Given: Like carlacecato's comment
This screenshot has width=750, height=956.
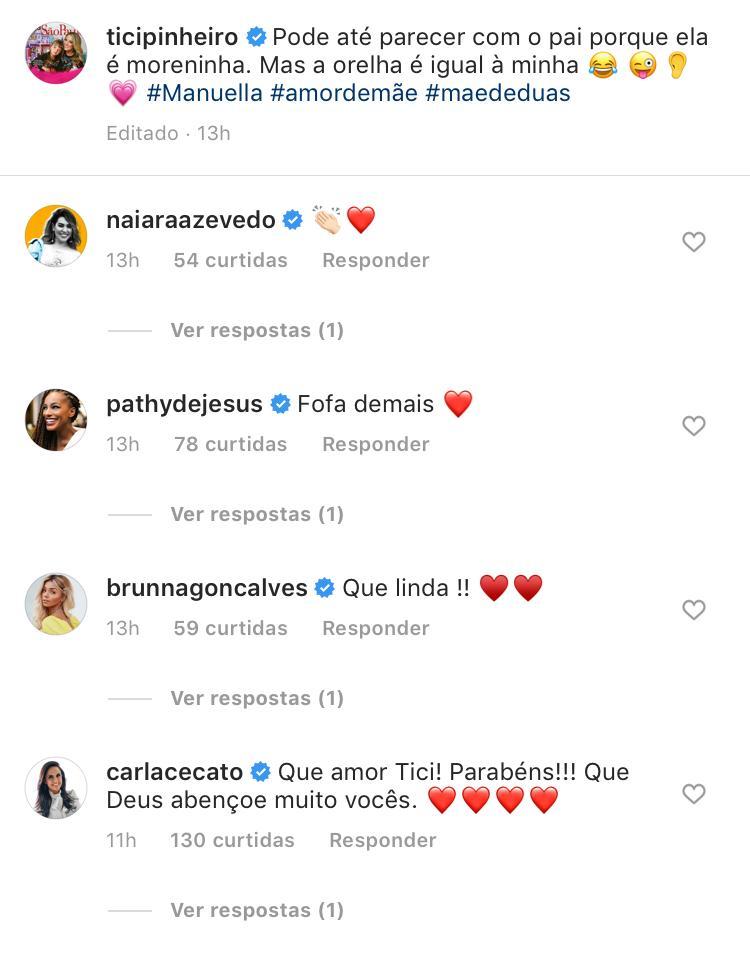Looking at the screenshot, I should [x=693, y=794].
